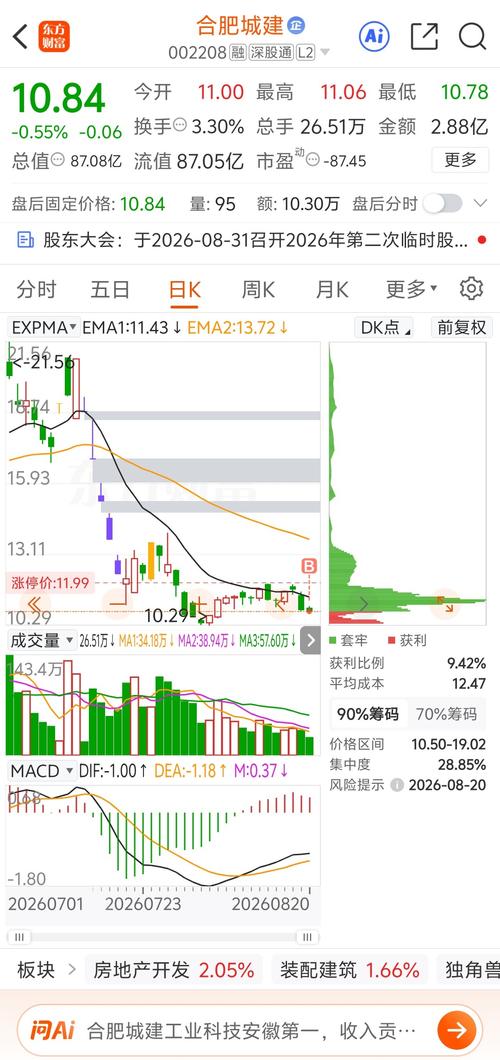Viewport: 500px width, 1060px height.
Task: Switch to the 分时 tab
Action: click(36, 289)
